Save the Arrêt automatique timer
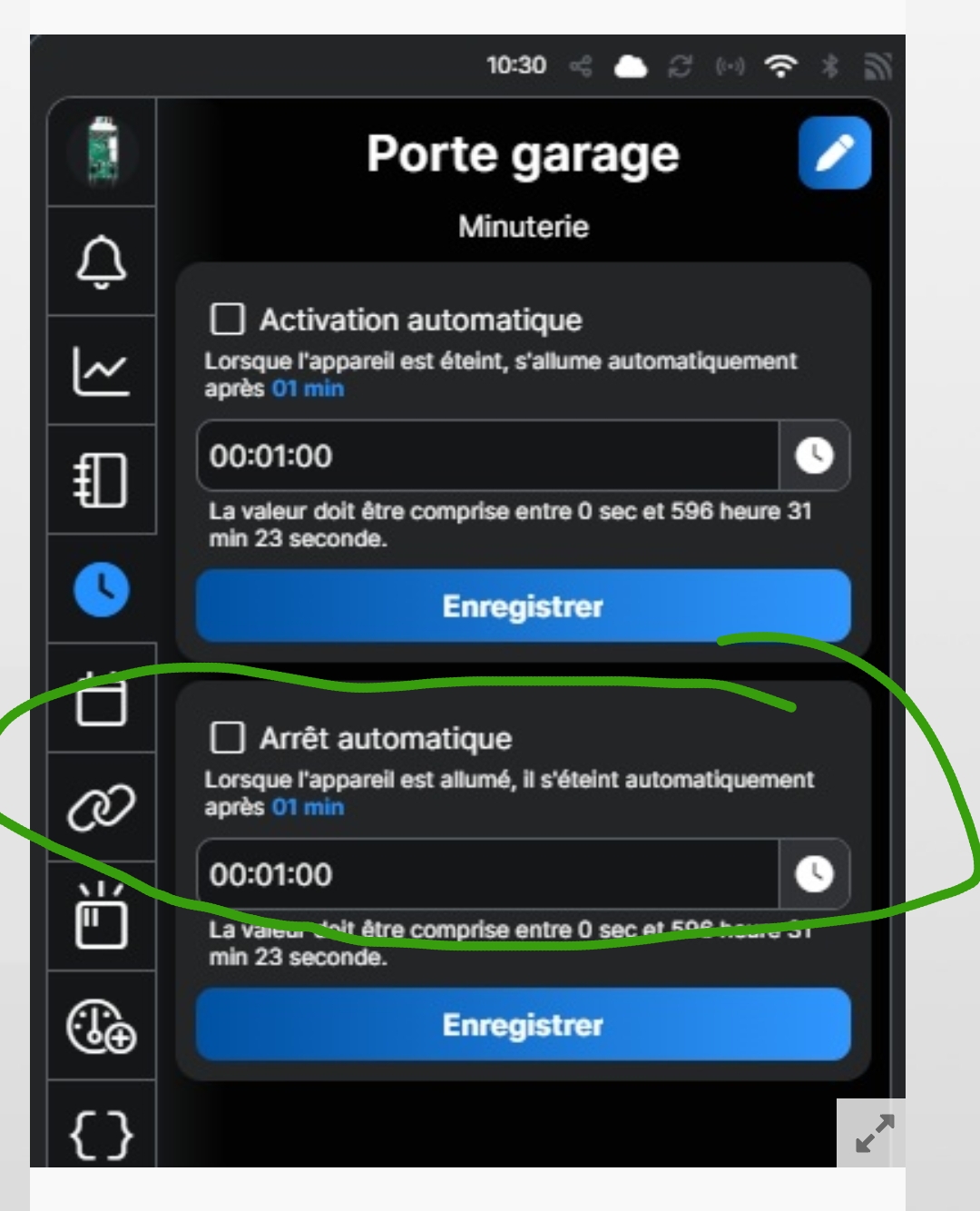Image resolution: width=980 pixels, height=1211 pixels. click(x=523, y=1025)
